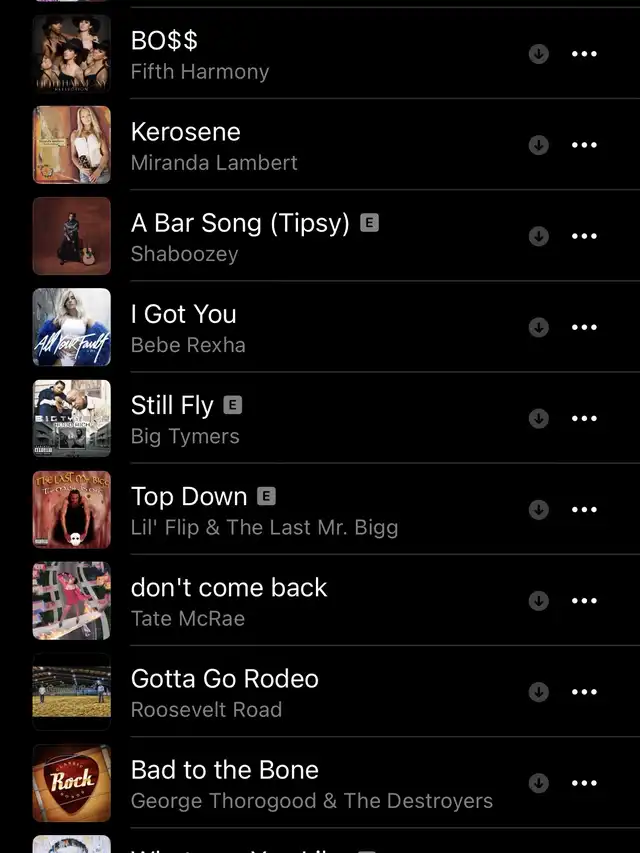Download the song Kerosene

click(x=539, y=145)
